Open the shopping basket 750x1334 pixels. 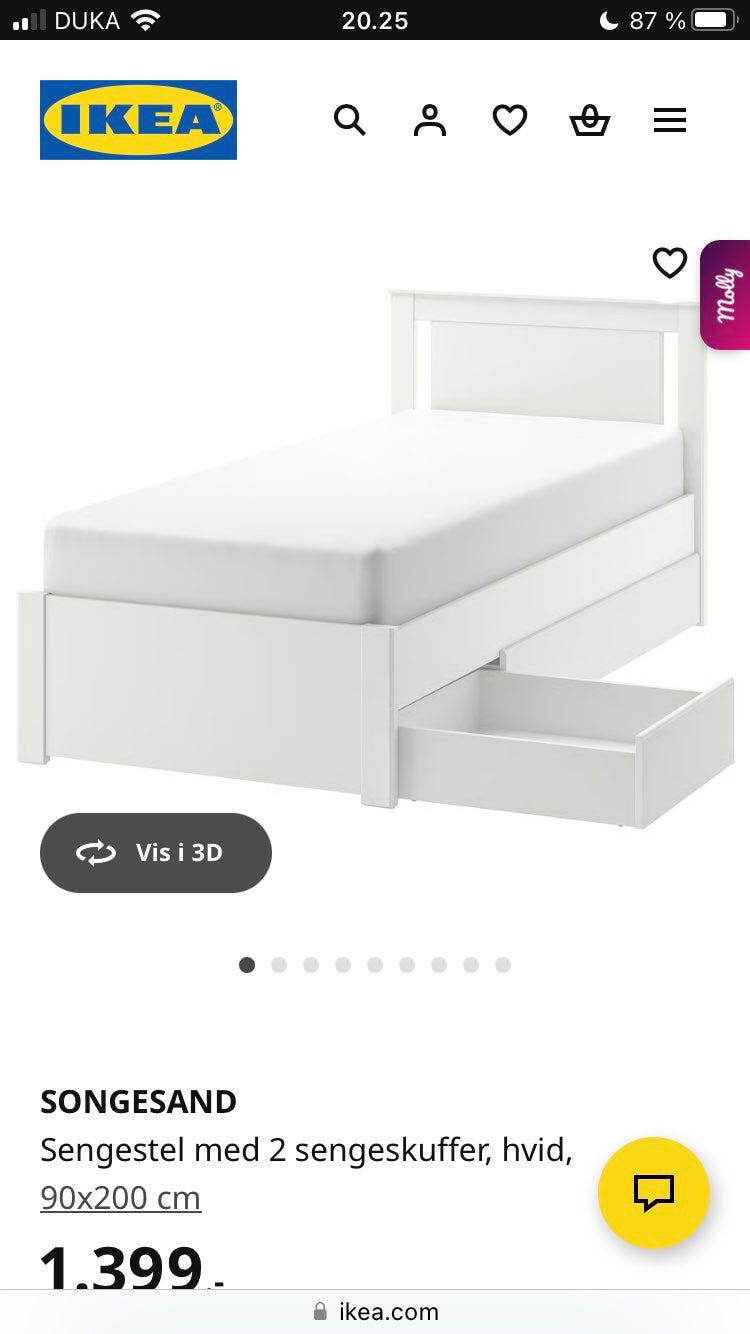click(x=590, y=121)
